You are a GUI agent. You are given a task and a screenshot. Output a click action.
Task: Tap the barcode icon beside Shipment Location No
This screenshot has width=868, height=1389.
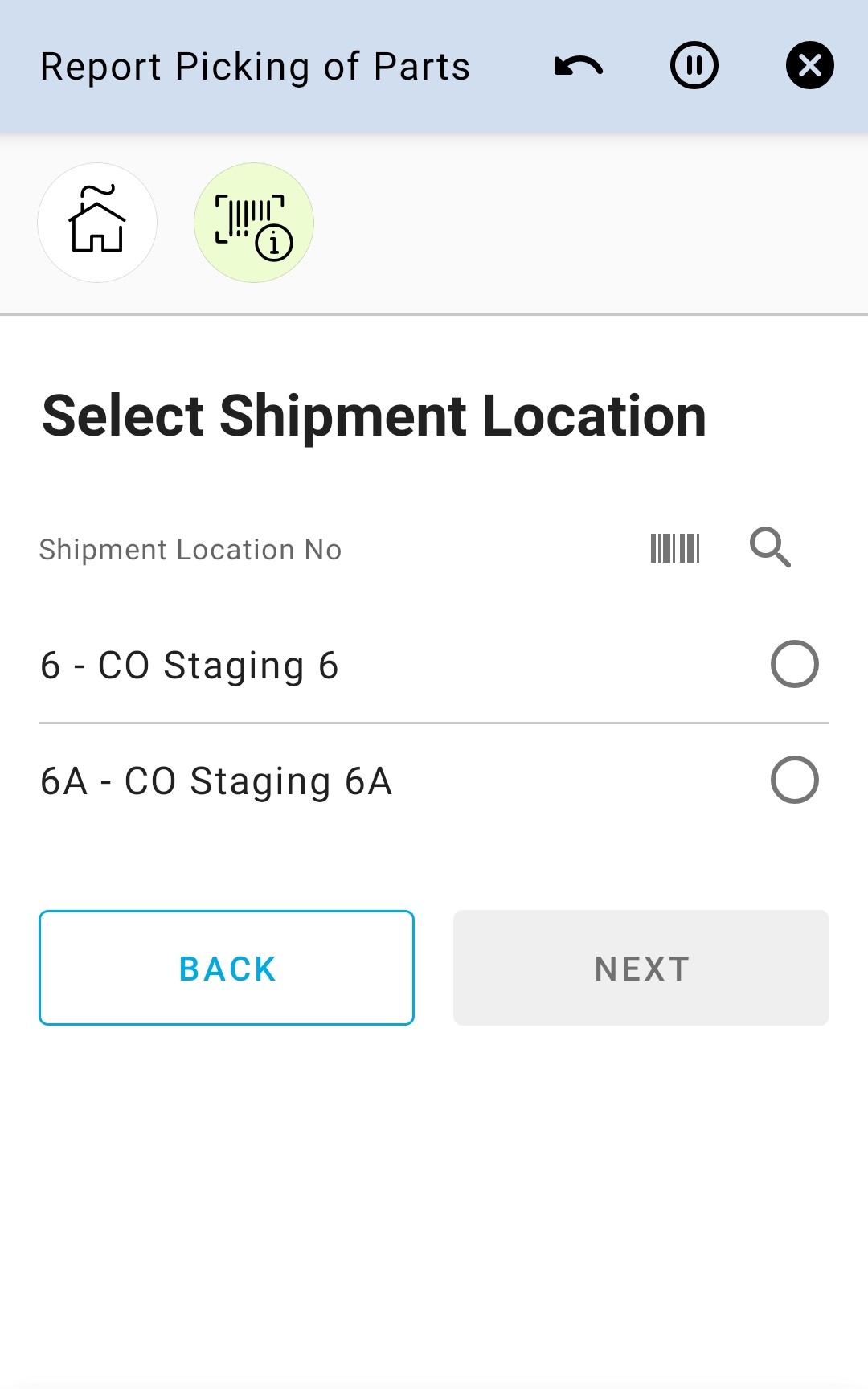coord(675,549)
